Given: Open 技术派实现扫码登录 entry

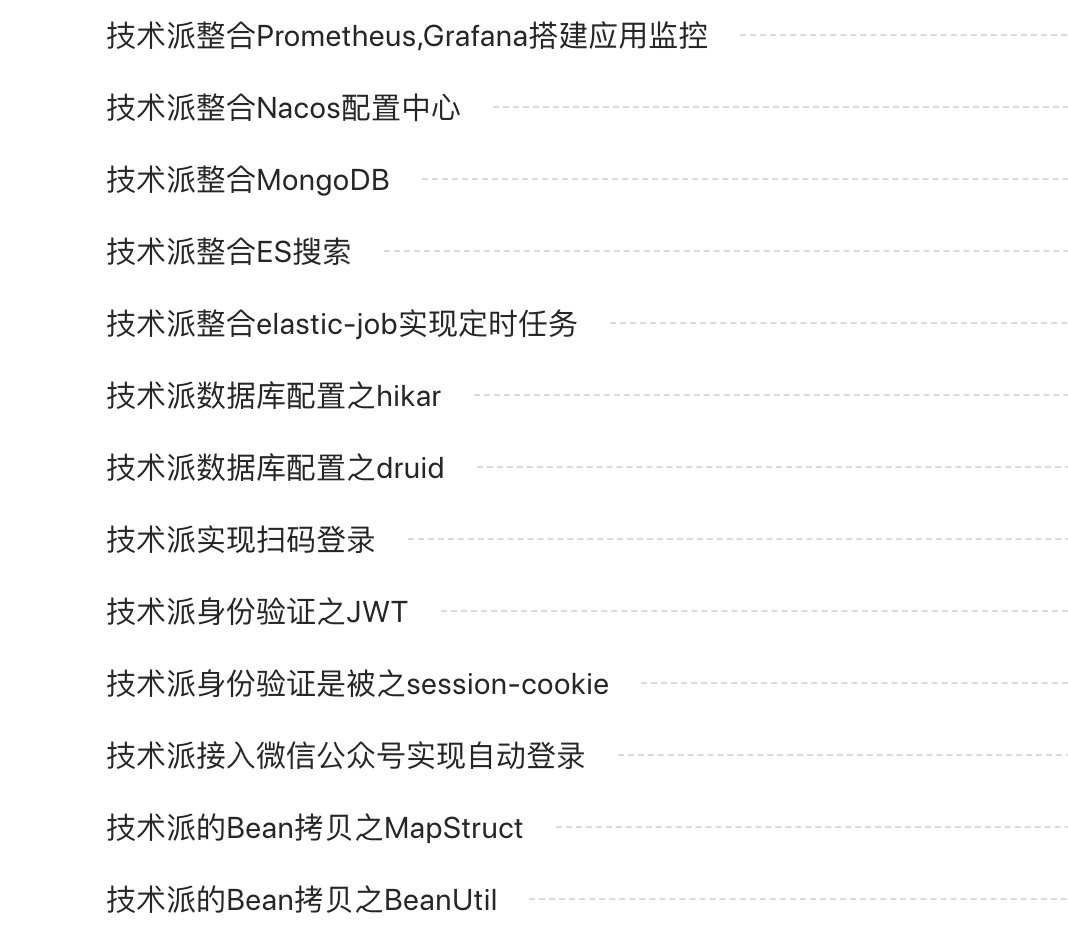Looking at the screenshot, I should pyautogui.click(x=241, y=540).
